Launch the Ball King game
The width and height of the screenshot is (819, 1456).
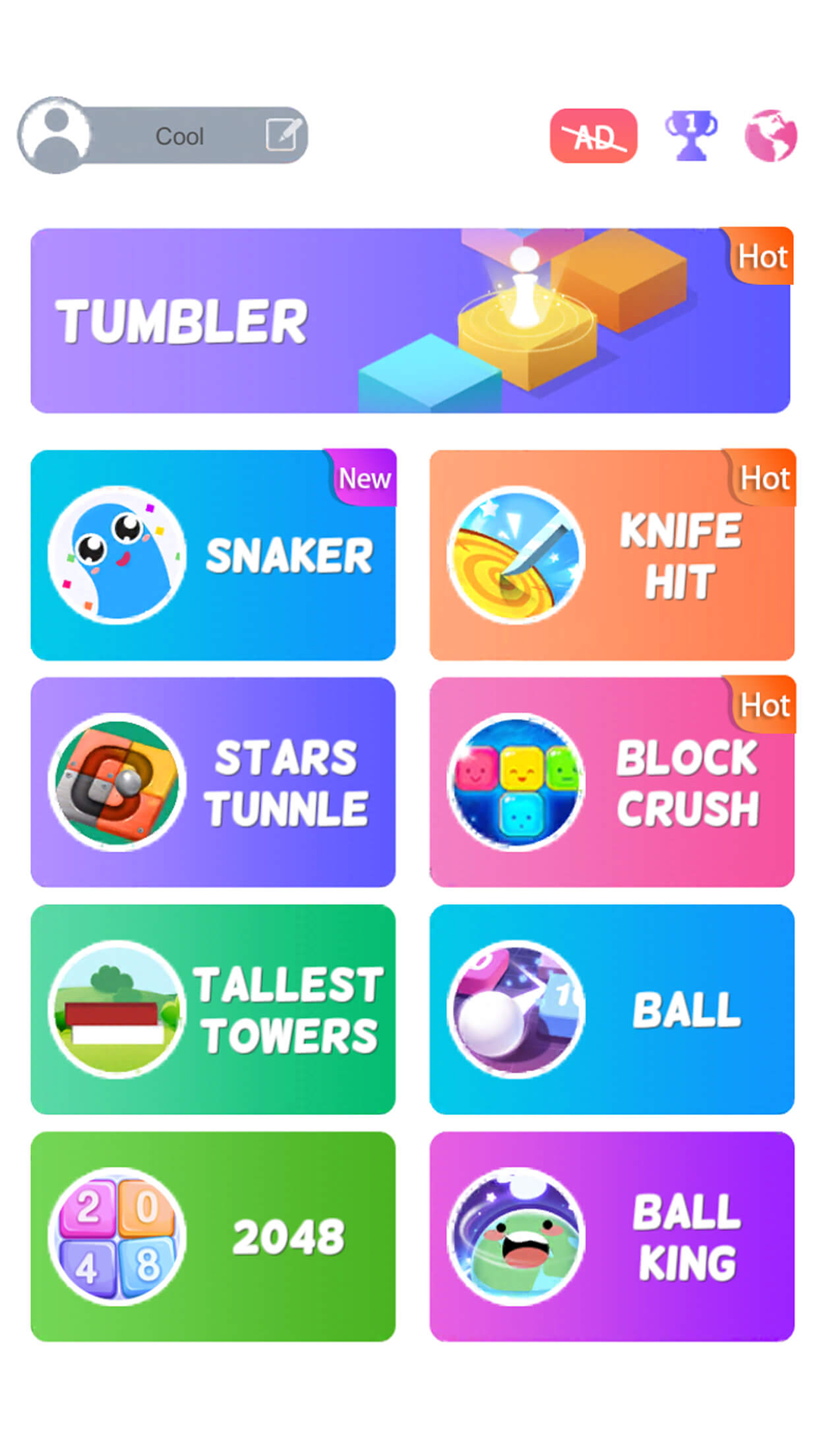612,1237
